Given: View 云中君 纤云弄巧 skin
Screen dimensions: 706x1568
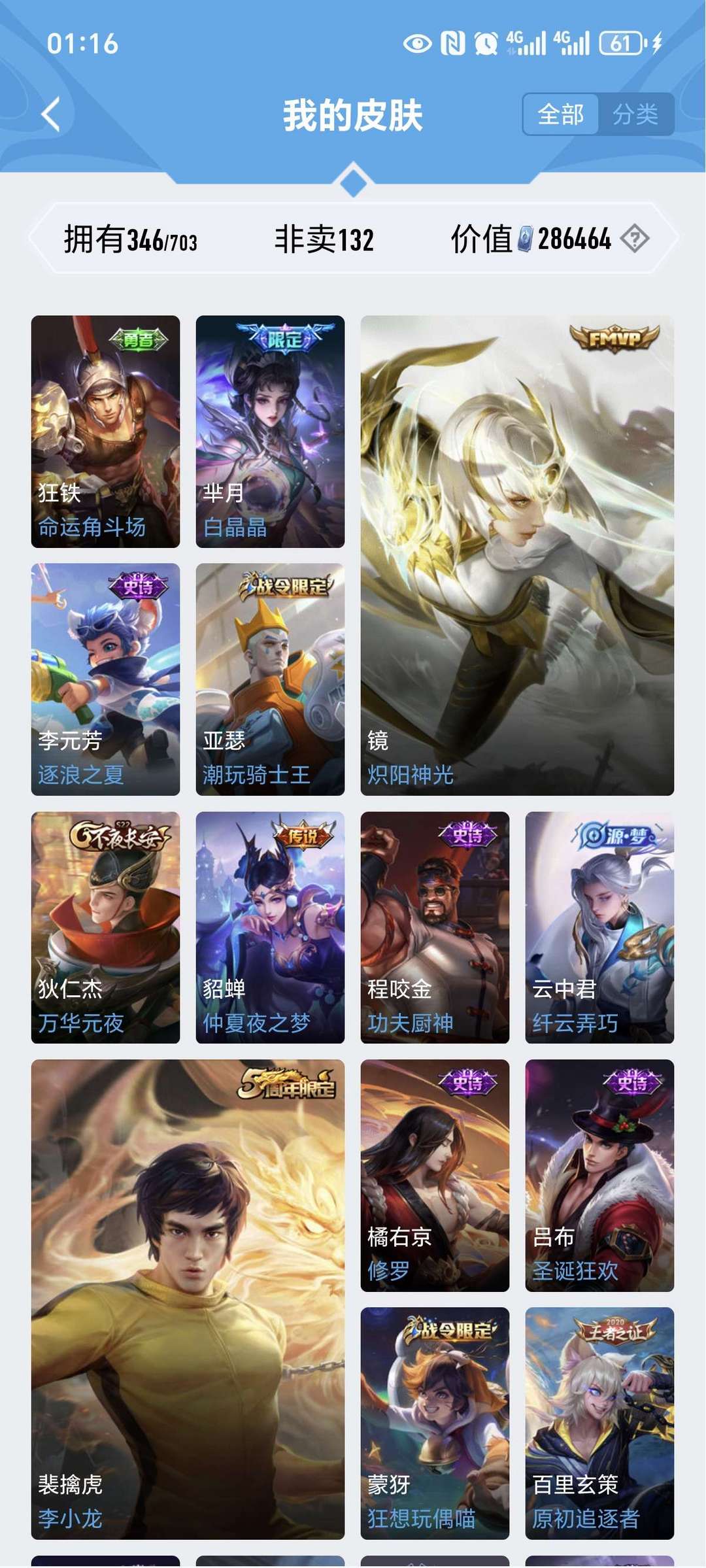Looking at the screenshot, I should tap(599, 927).
